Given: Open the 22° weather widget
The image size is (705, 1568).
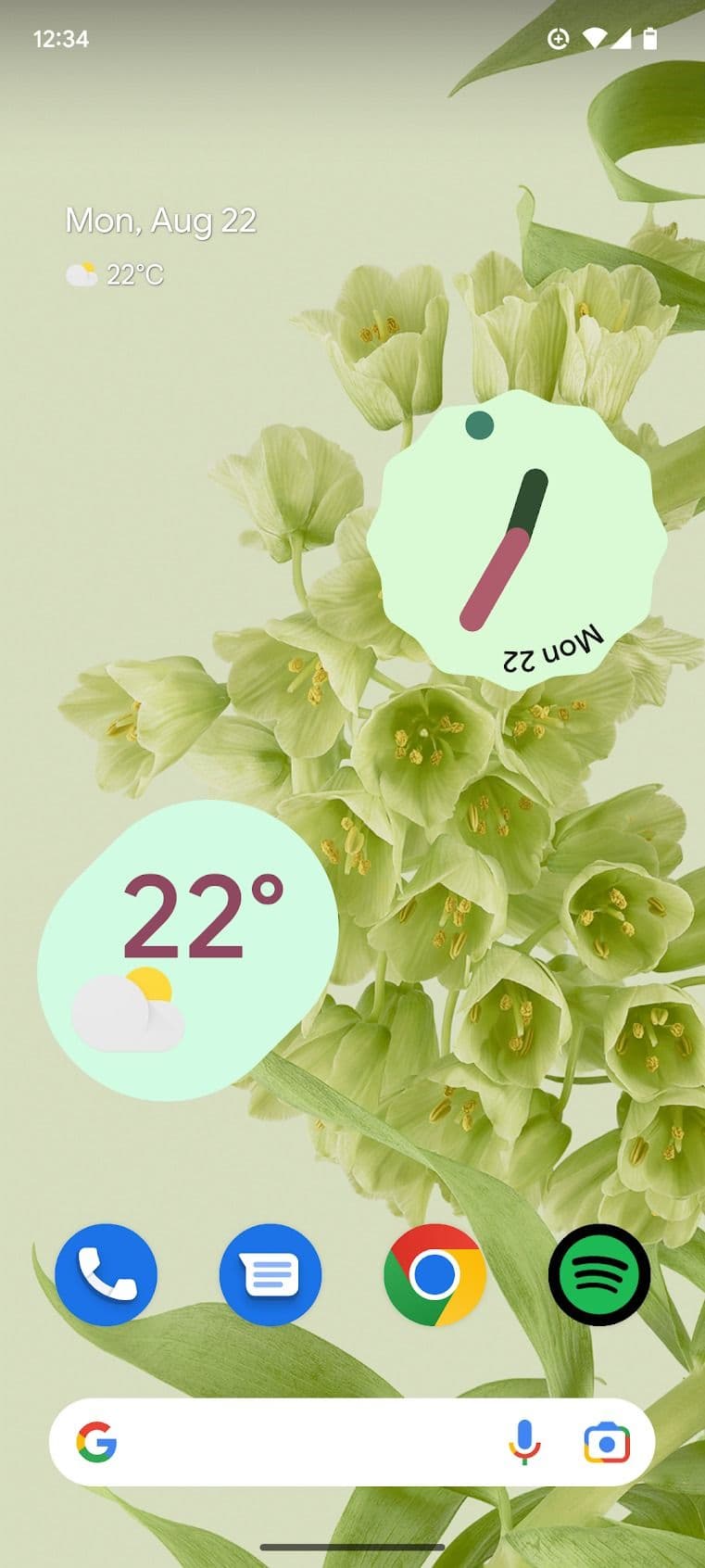Looking at the screenshot, I should coord(185,950).
